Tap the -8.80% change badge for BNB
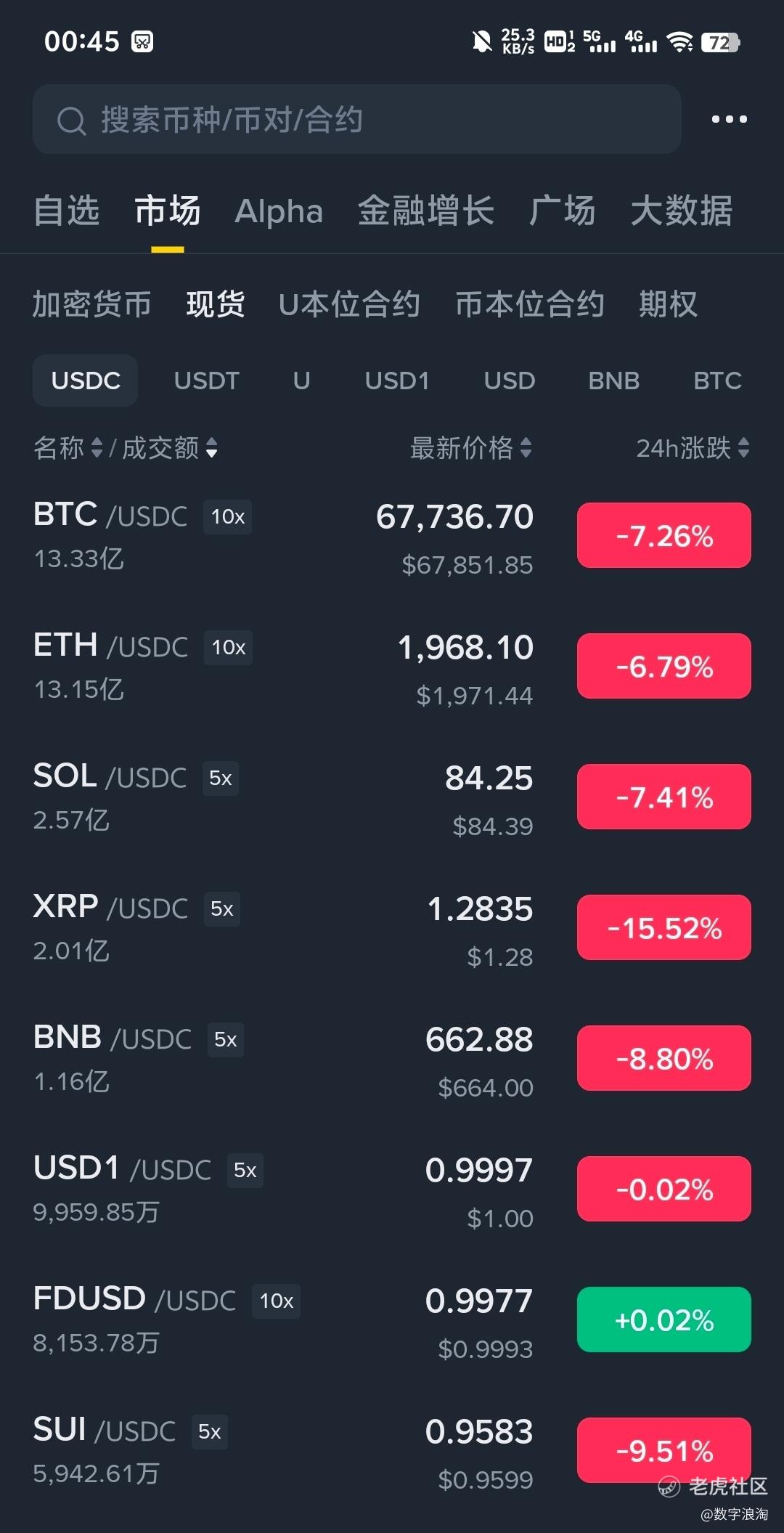The width and height of the screenshot is (784, 1533). (663, 1058)
